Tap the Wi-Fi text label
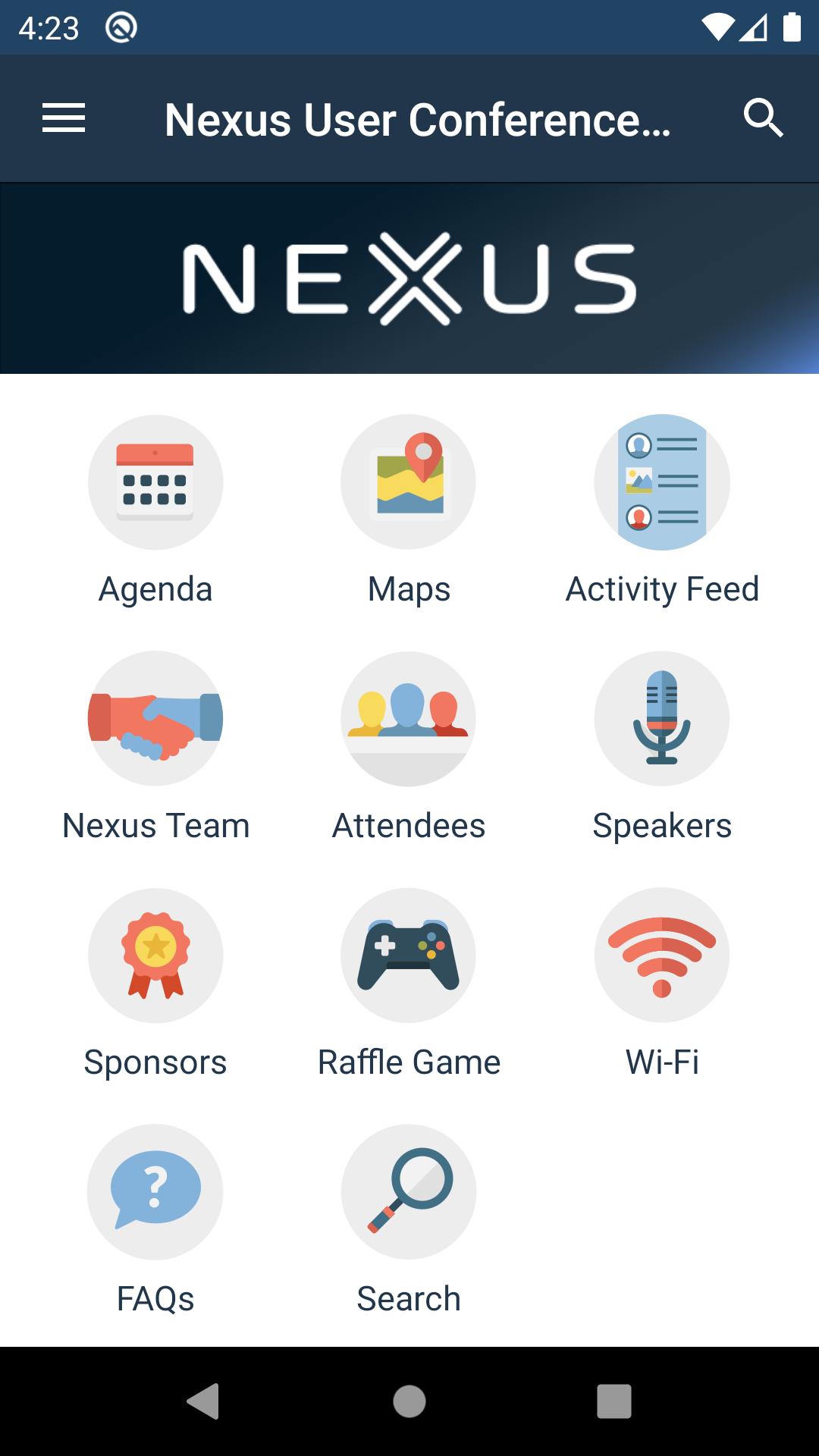819x1456 pixels. click(662, 1062)
